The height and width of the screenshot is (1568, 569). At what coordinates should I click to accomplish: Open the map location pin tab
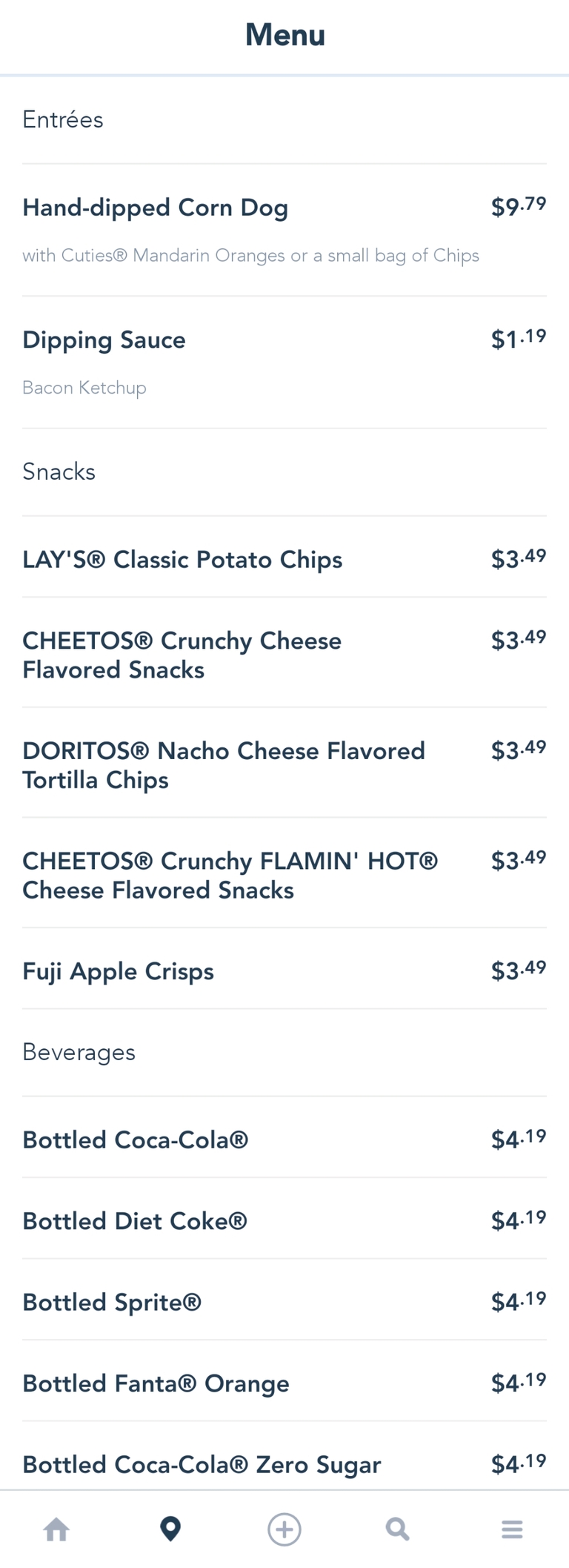point(170,1529)
